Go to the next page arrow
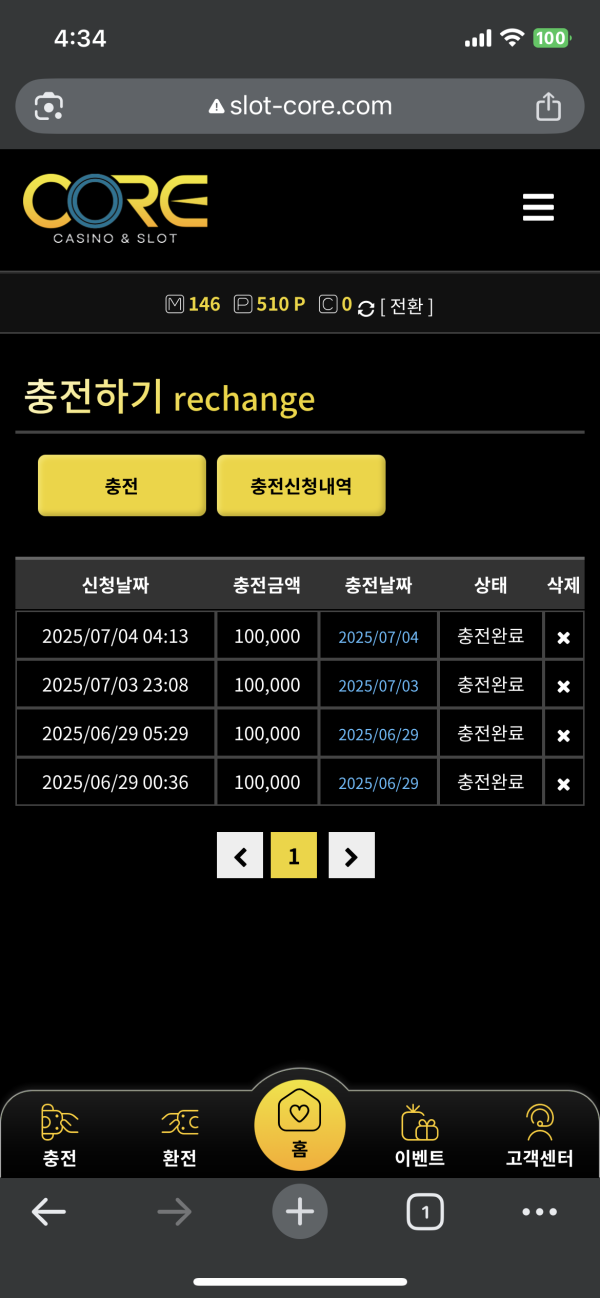This screenshot has height=1298, width=600. click(x=351, y=856)
